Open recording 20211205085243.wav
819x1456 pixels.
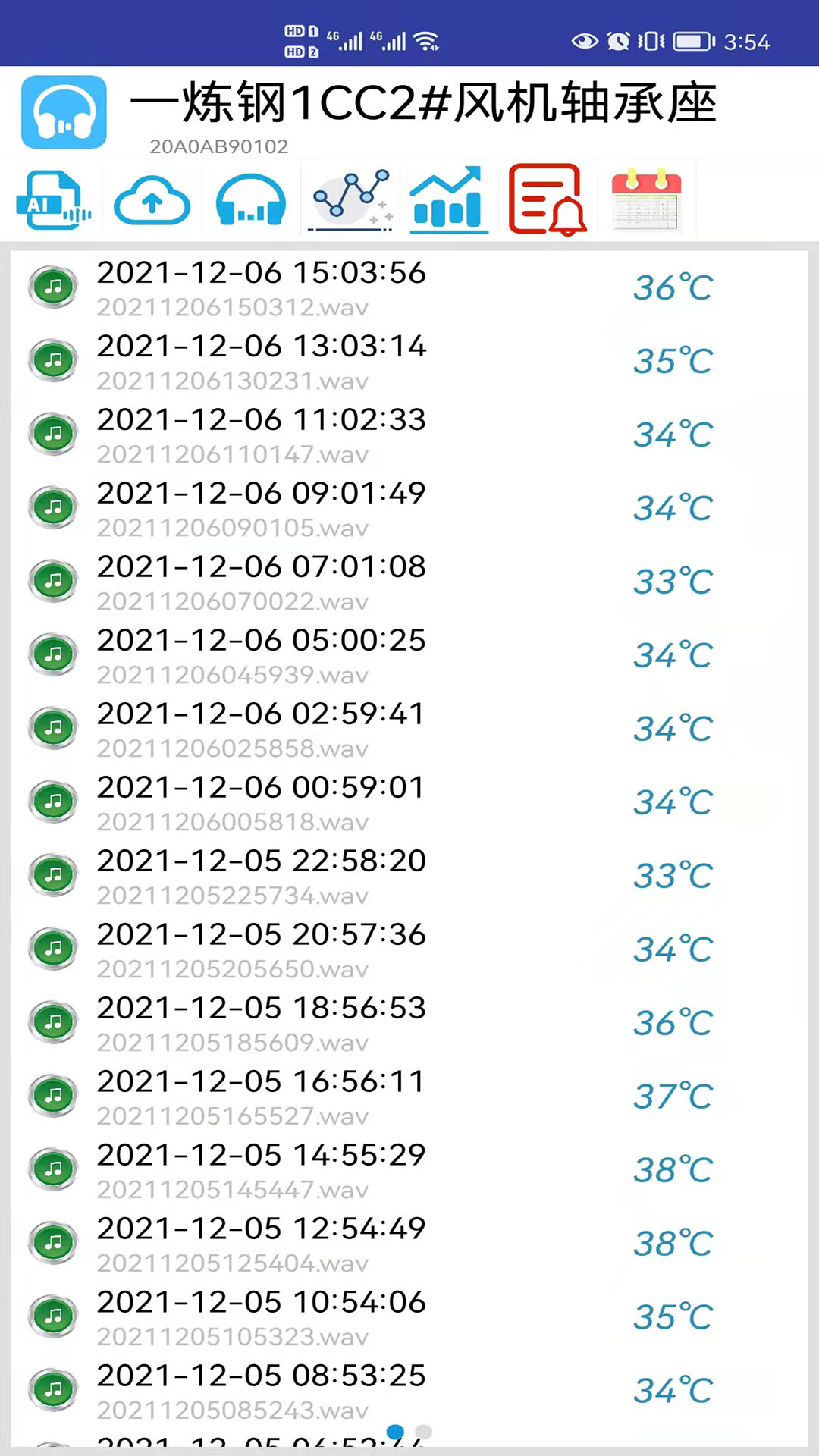(x=409, y=1390)
